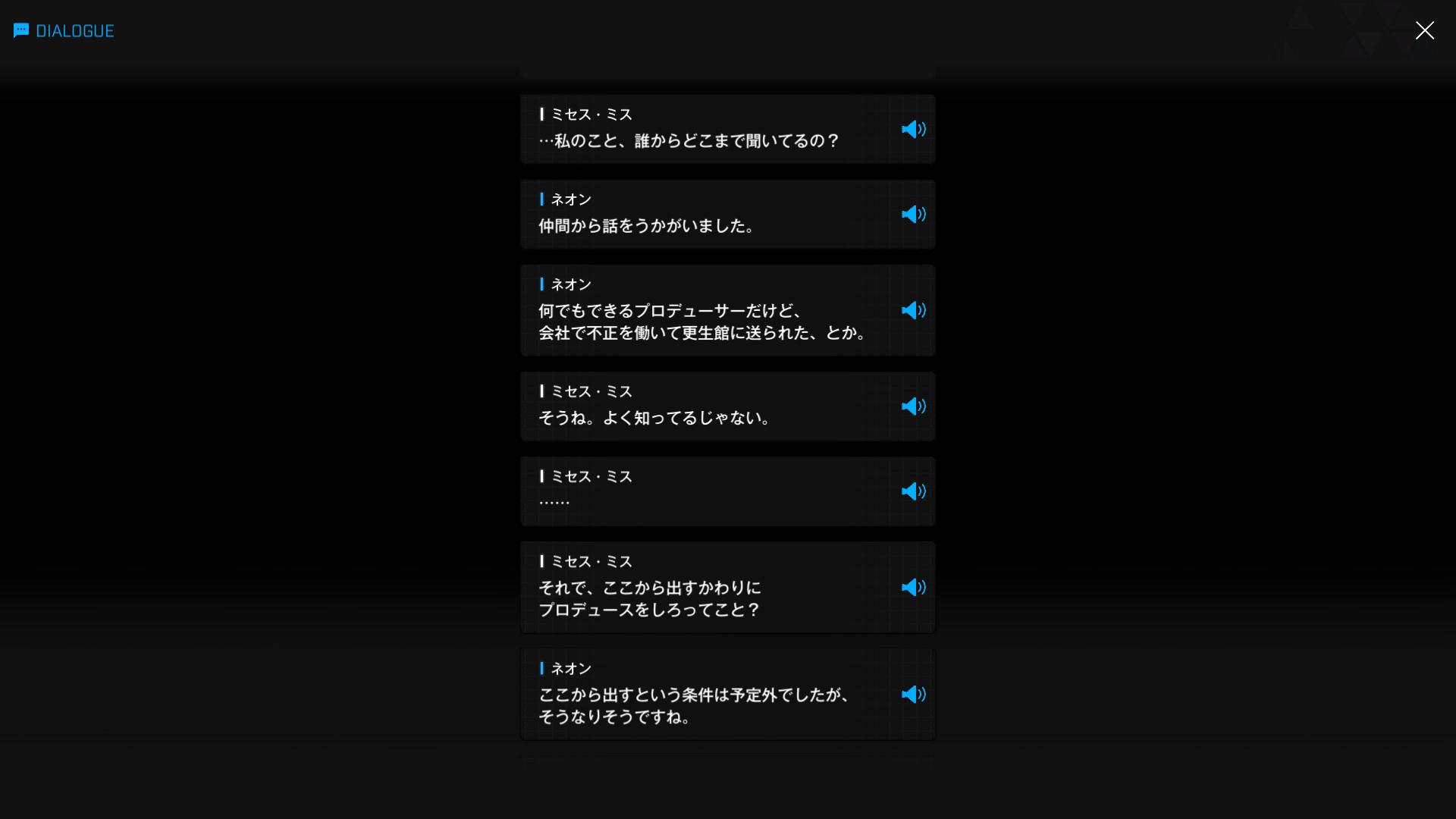Play voice for '何でもできるプロデューサーだけど'
This screenshot has width=1456, height=819.
click(x=913, y=310)
